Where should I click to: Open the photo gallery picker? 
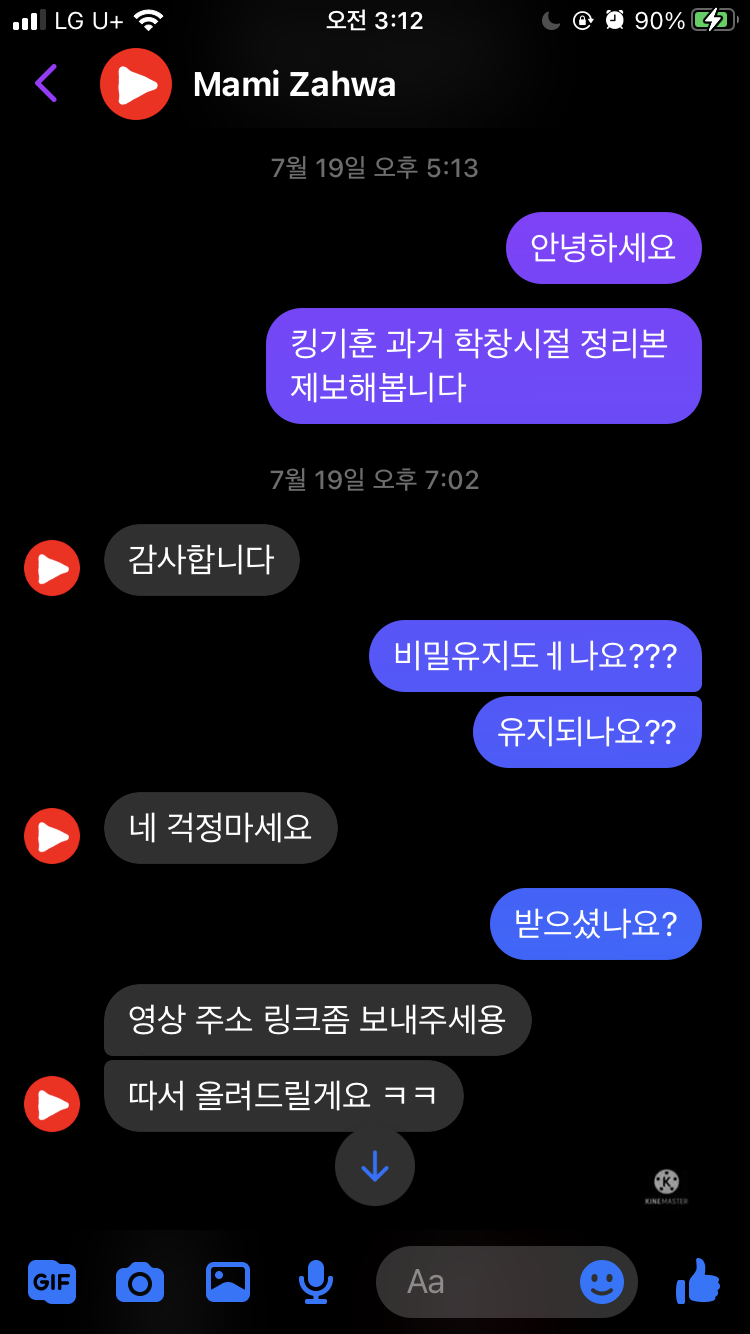coord(228,1281)
